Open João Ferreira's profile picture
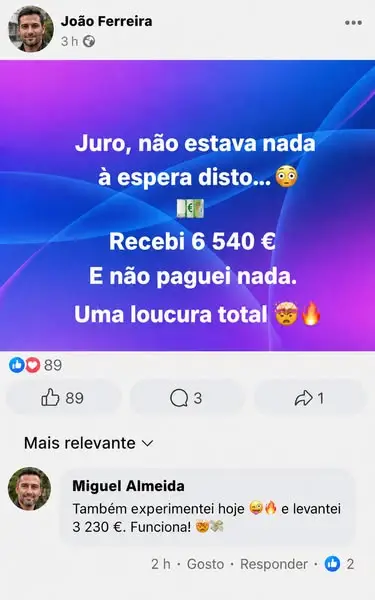Screen dimensions: 375x600 click(x=31, y=29)
